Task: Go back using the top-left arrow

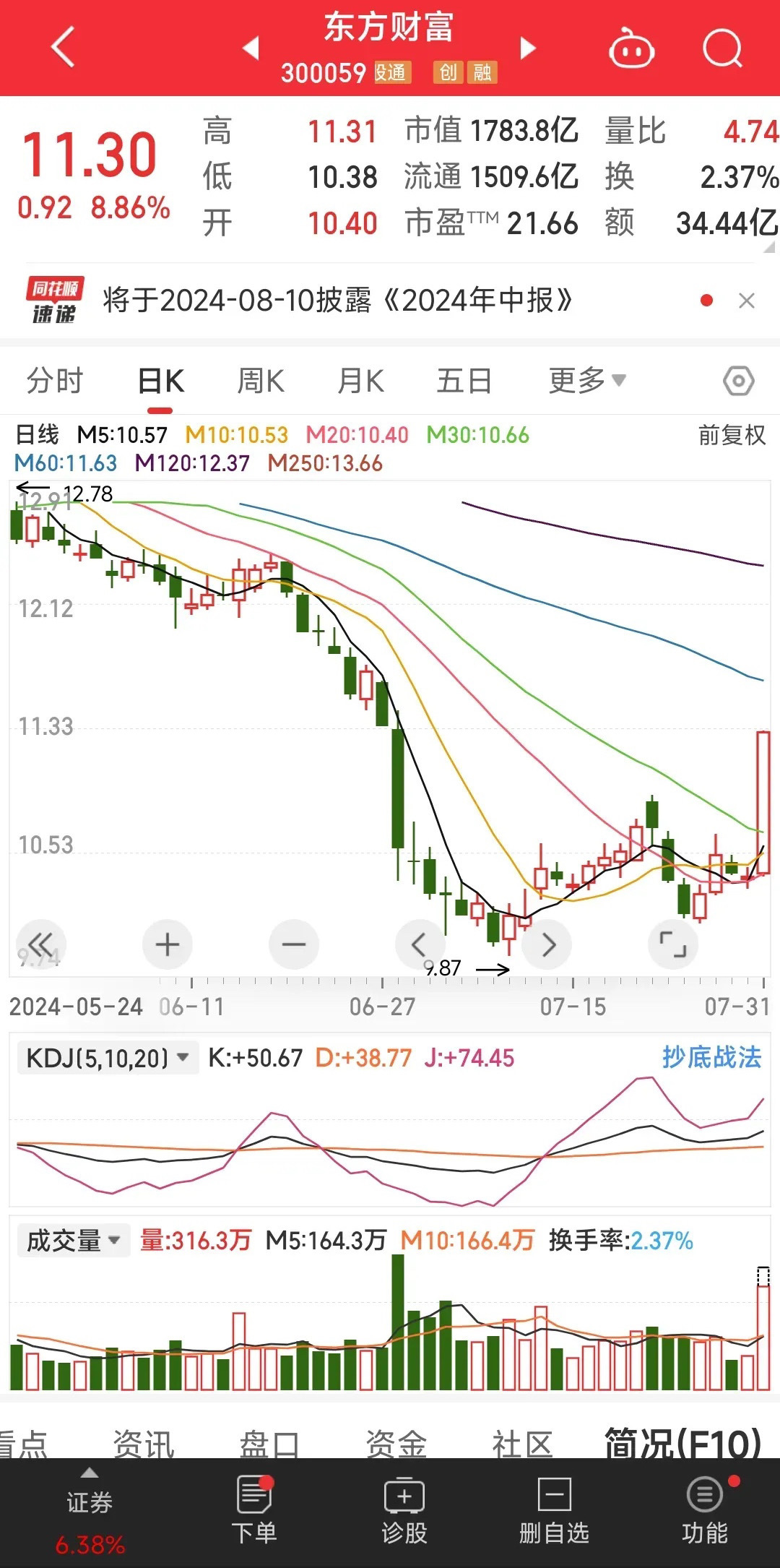Action: click(63, 48)
